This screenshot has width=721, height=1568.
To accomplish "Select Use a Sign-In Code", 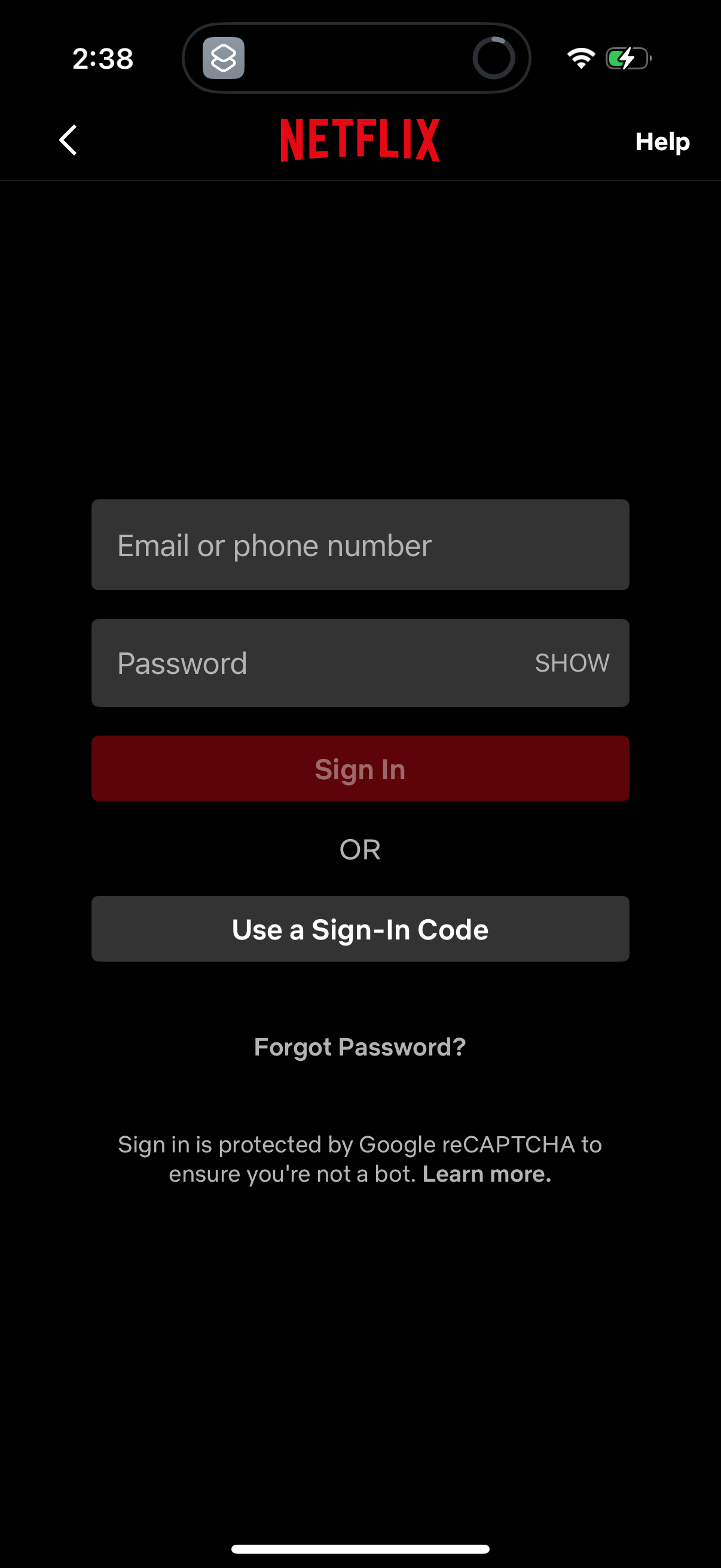I will click(x=360, y=928).
